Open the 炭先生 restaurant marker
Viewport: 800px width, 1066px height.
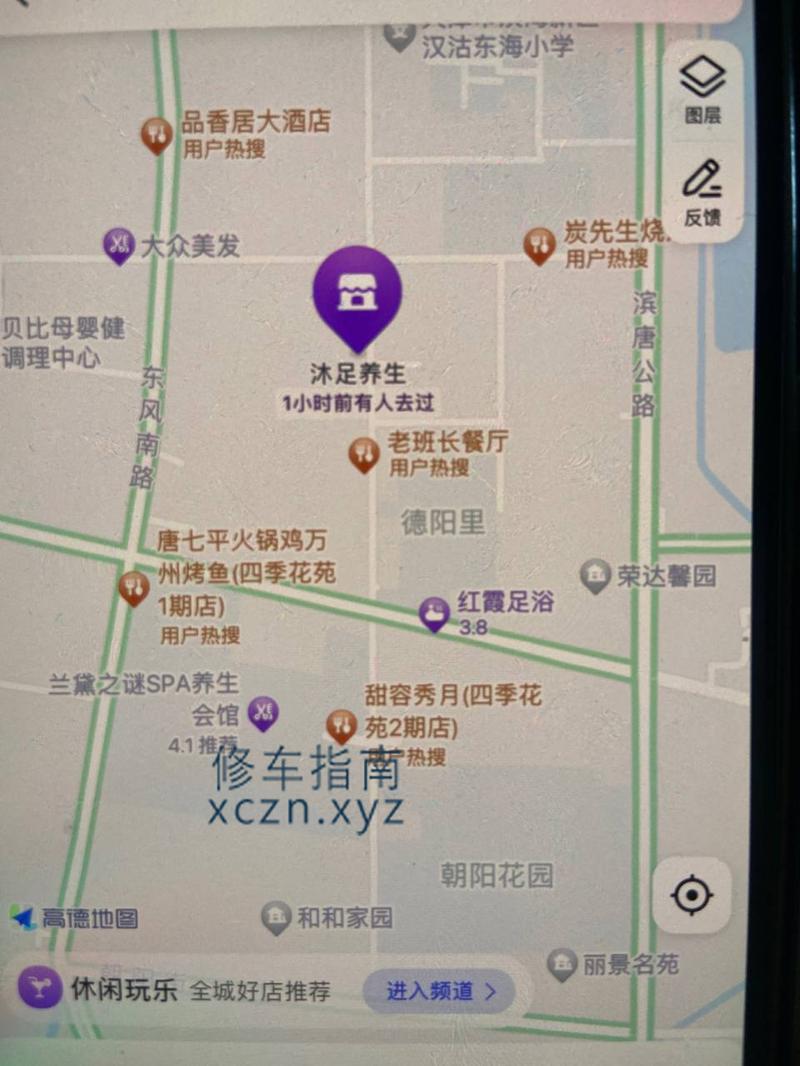(x=540, y=244)
